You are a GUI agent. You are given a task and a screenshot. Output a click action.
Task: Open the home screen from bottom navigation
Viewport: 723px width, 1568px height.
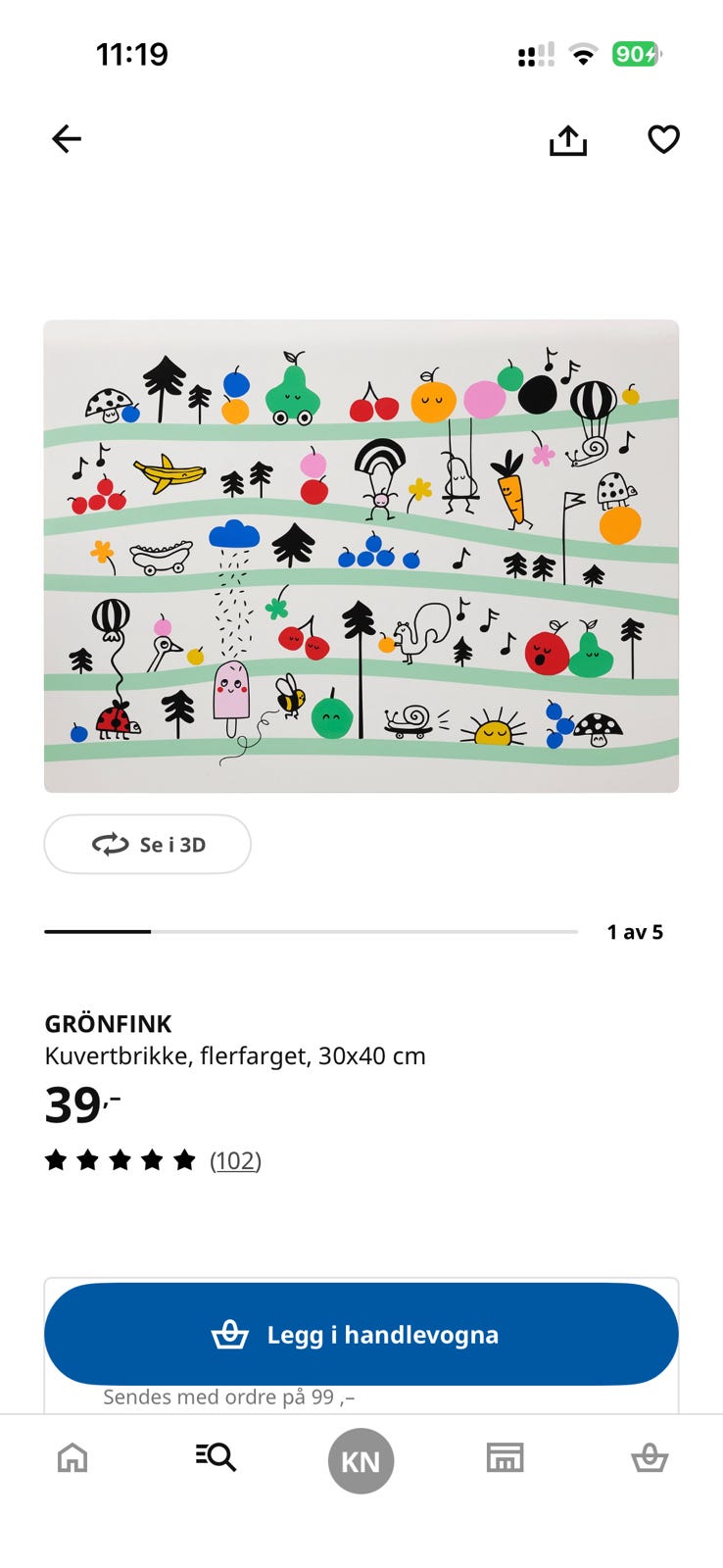(x=72, y=1460)
